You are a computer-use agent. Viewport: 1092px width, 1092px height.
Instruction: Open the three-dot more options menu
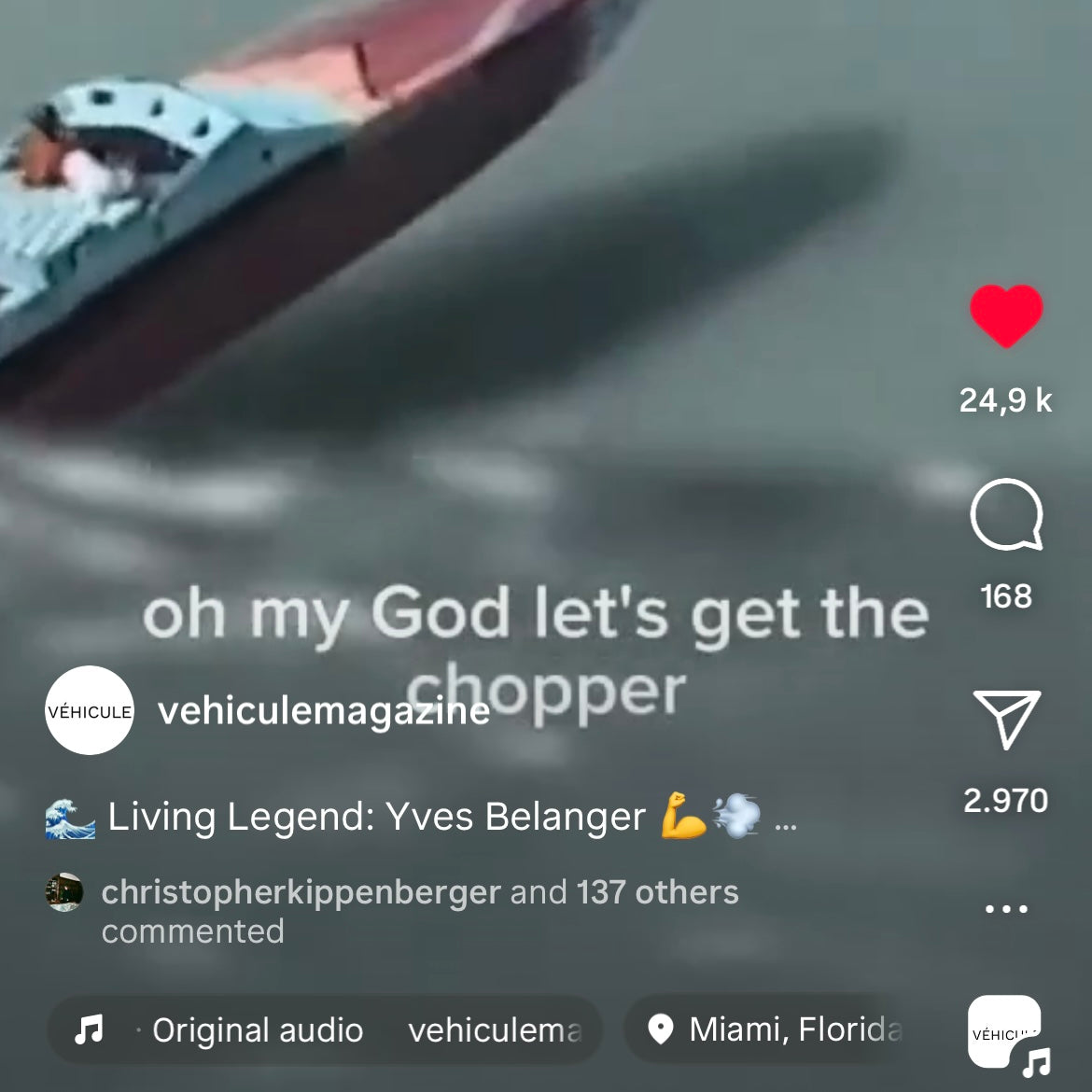[x=1005, y=908]
